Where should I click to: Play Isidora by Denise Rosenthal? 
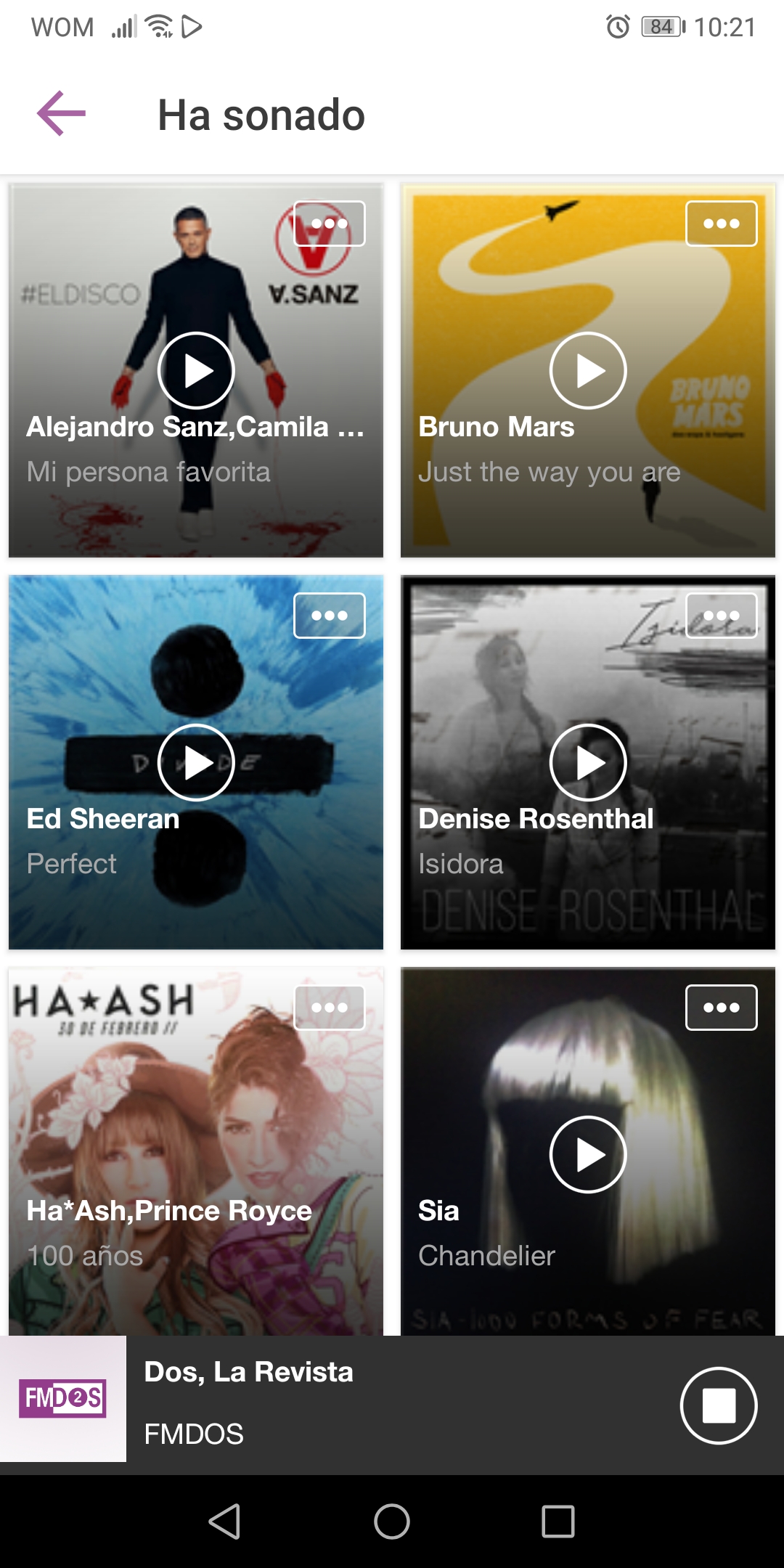588,763
